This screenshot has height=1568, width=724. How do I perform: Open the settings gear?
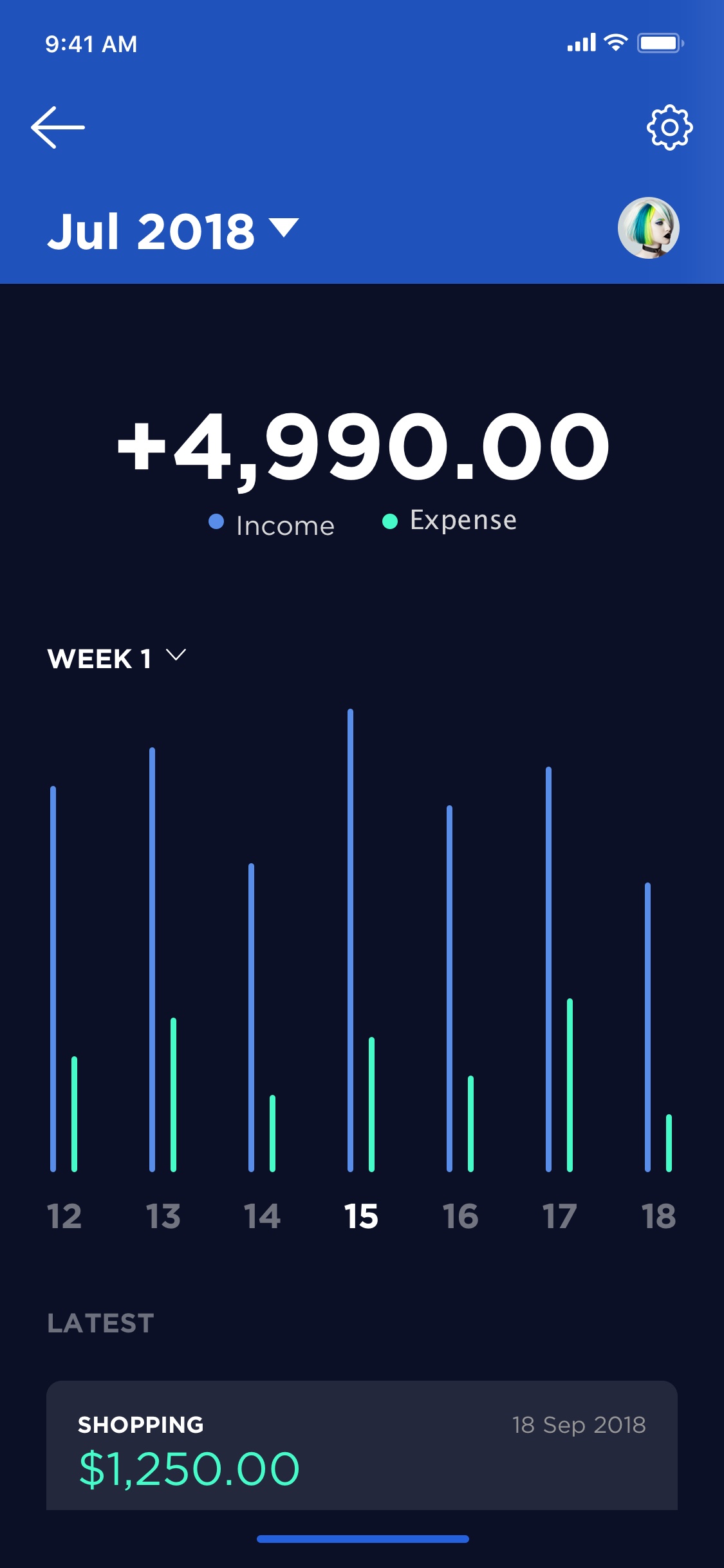(x=669, y=127)
